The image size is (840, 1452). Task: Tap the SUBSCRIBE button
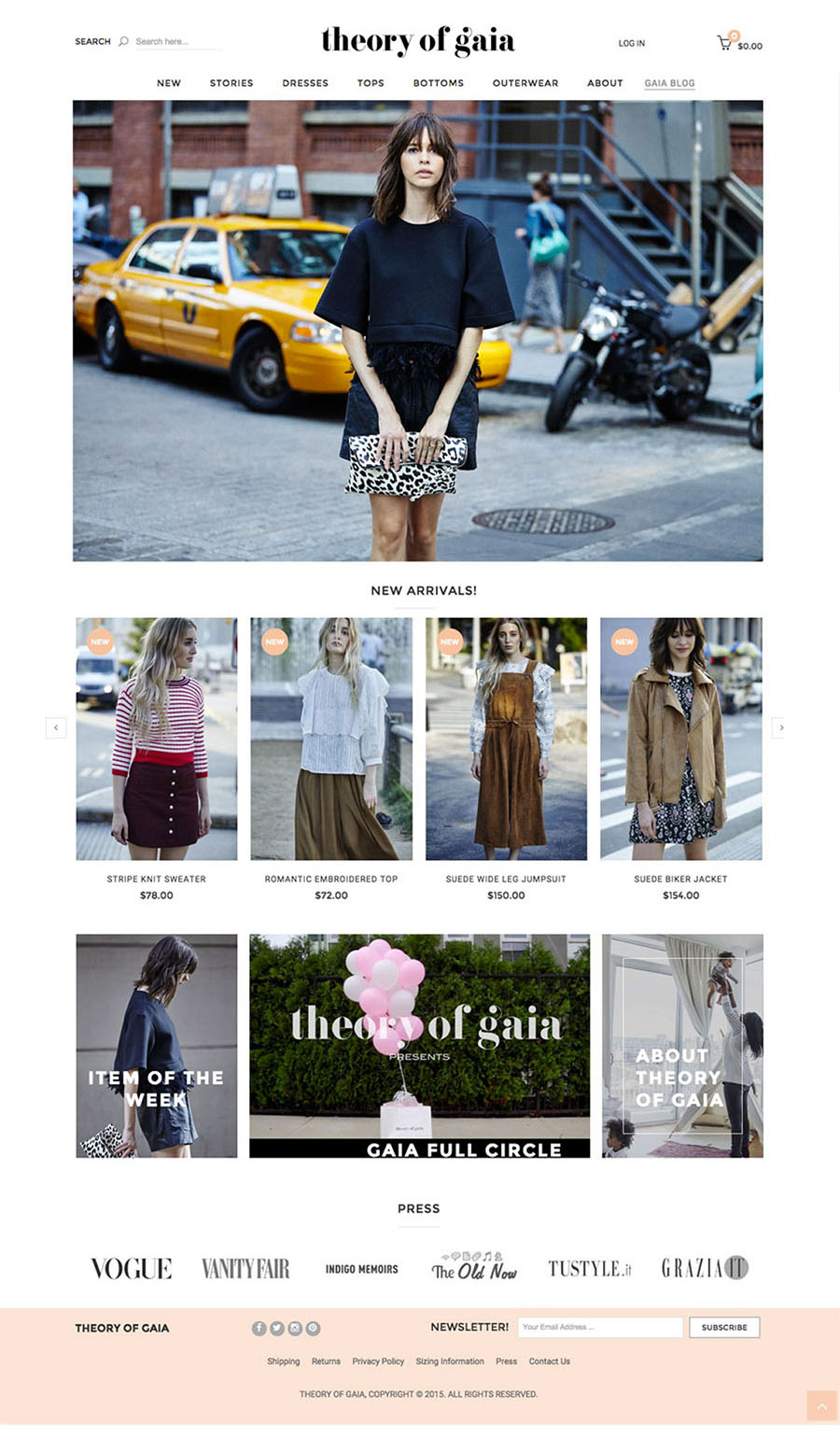click(x=724, y=1327)
